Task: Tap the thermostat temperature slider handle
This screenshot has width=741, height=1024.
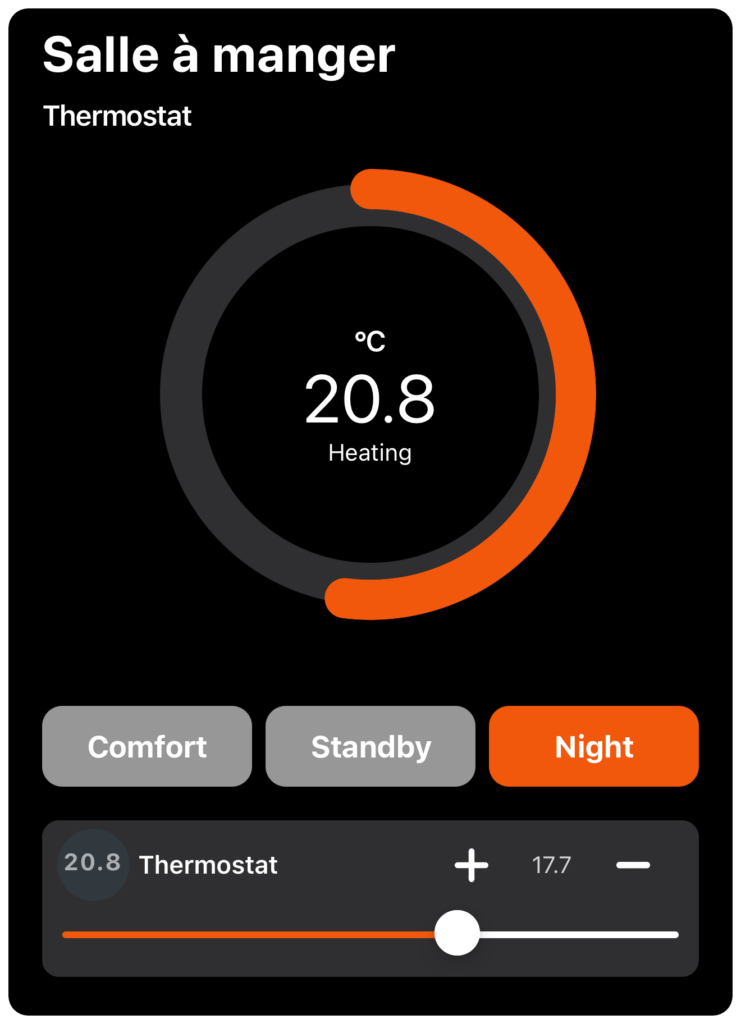Action: 458,933
